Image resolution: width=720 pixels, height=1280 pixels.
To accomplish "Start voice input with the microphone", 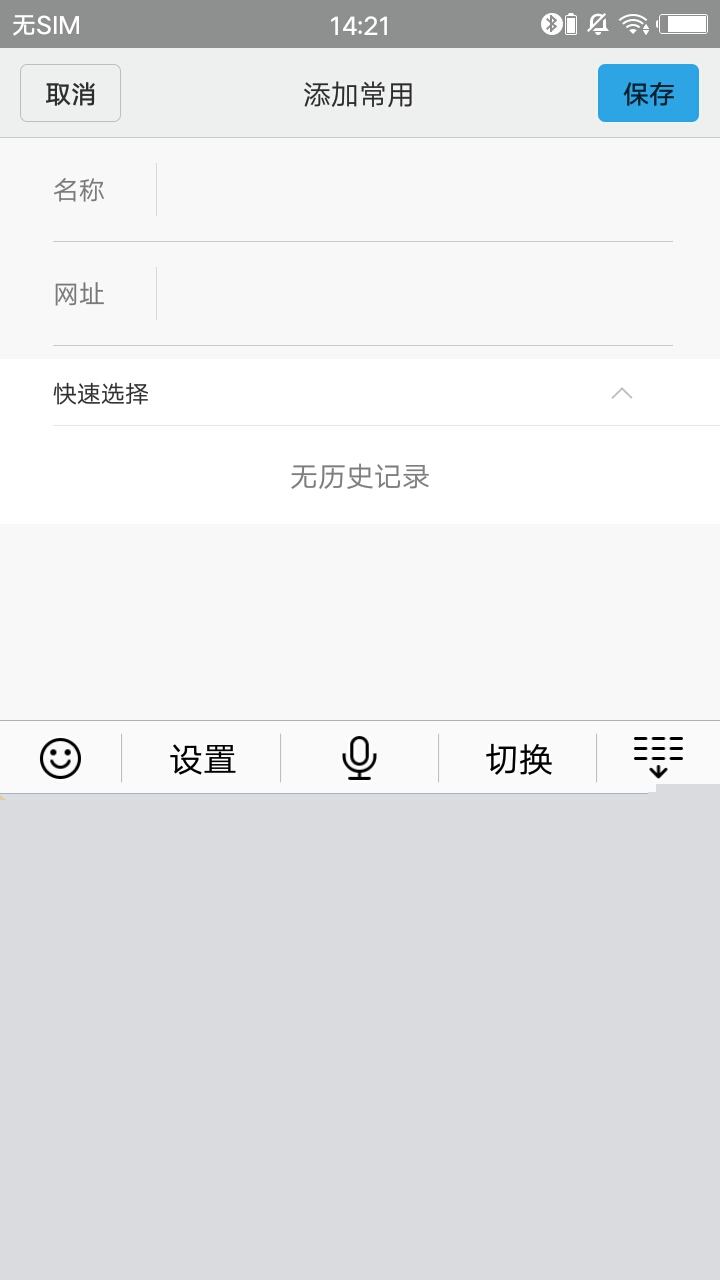I will point(359,758).
